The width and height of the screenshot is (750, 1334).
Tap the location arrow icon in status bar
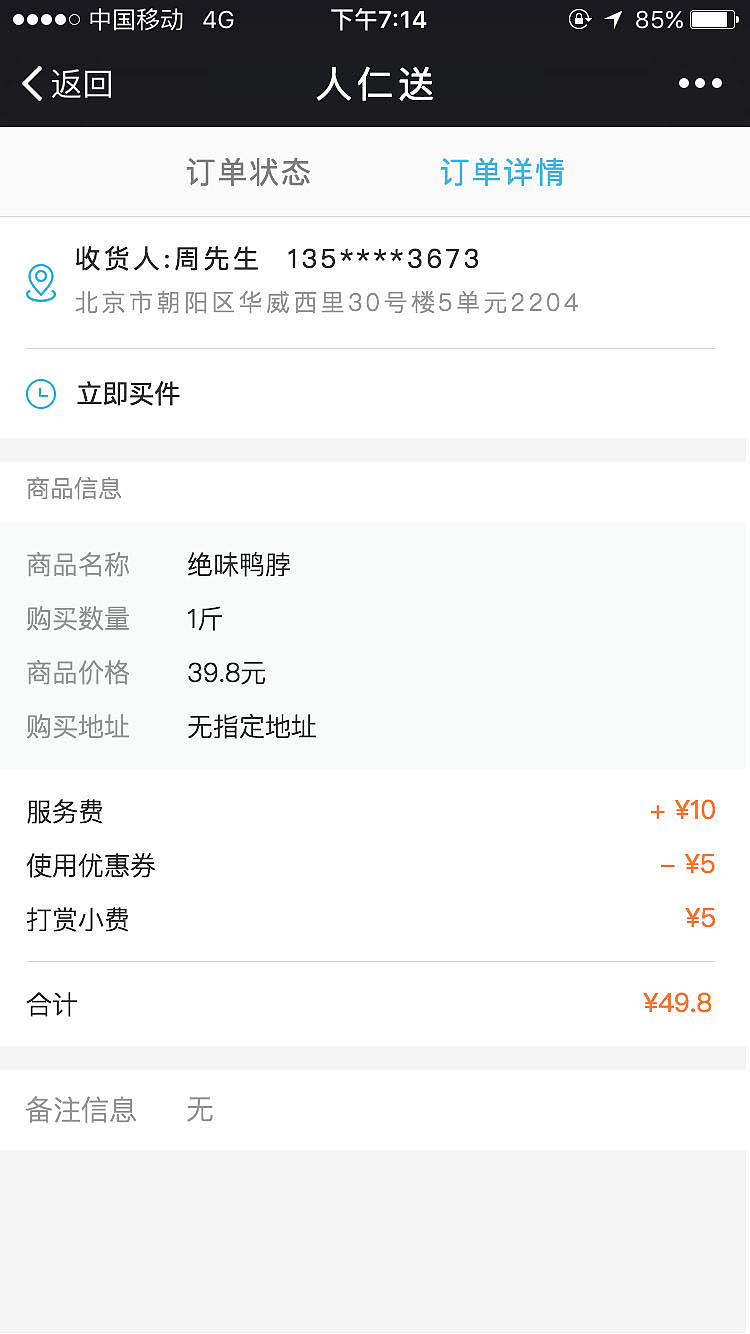[612, 18]
